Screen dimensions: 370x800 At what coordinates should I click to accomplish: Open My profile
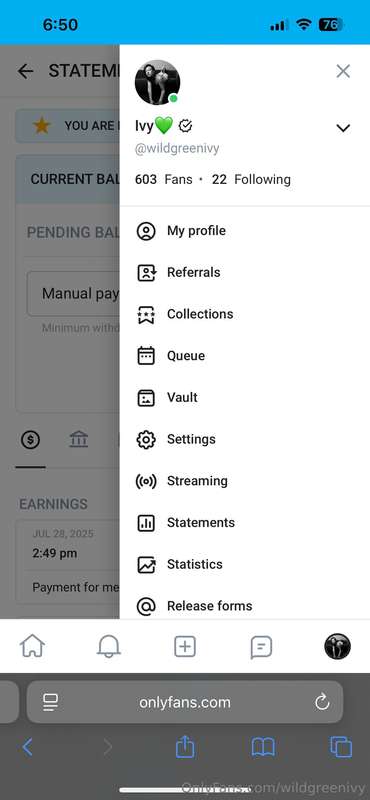(245, 231)
